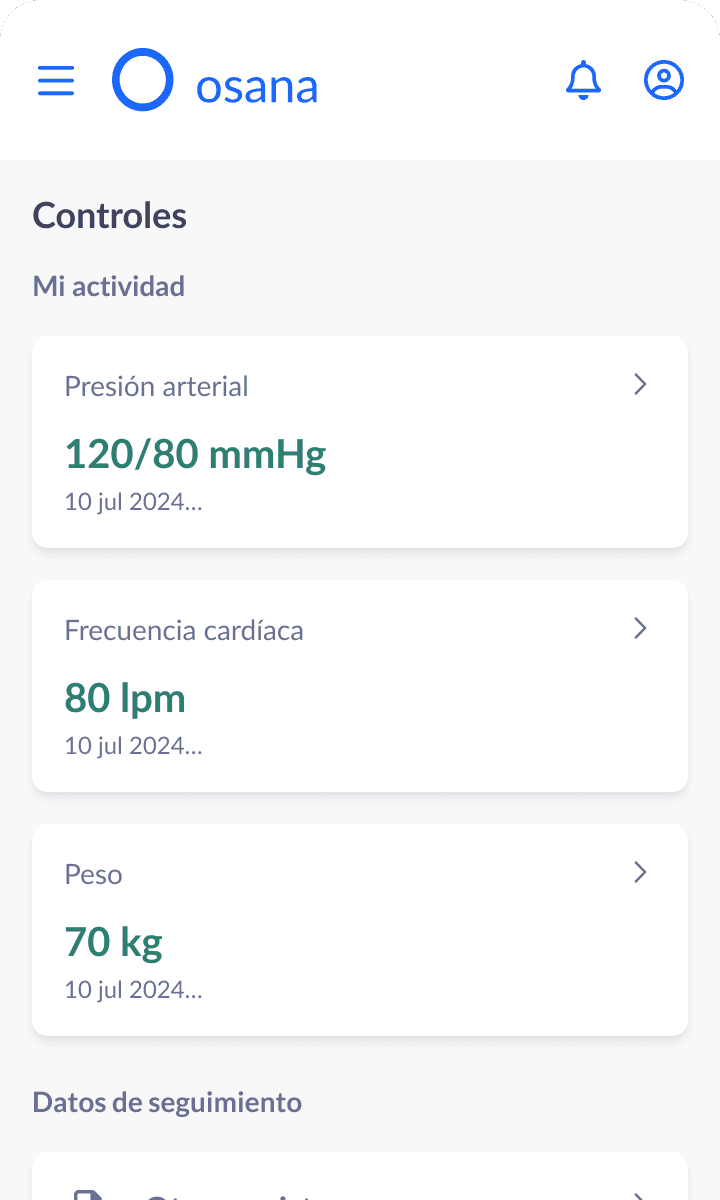Open the notifications bell
The image size is (720, 1200).
pos(583,80)
